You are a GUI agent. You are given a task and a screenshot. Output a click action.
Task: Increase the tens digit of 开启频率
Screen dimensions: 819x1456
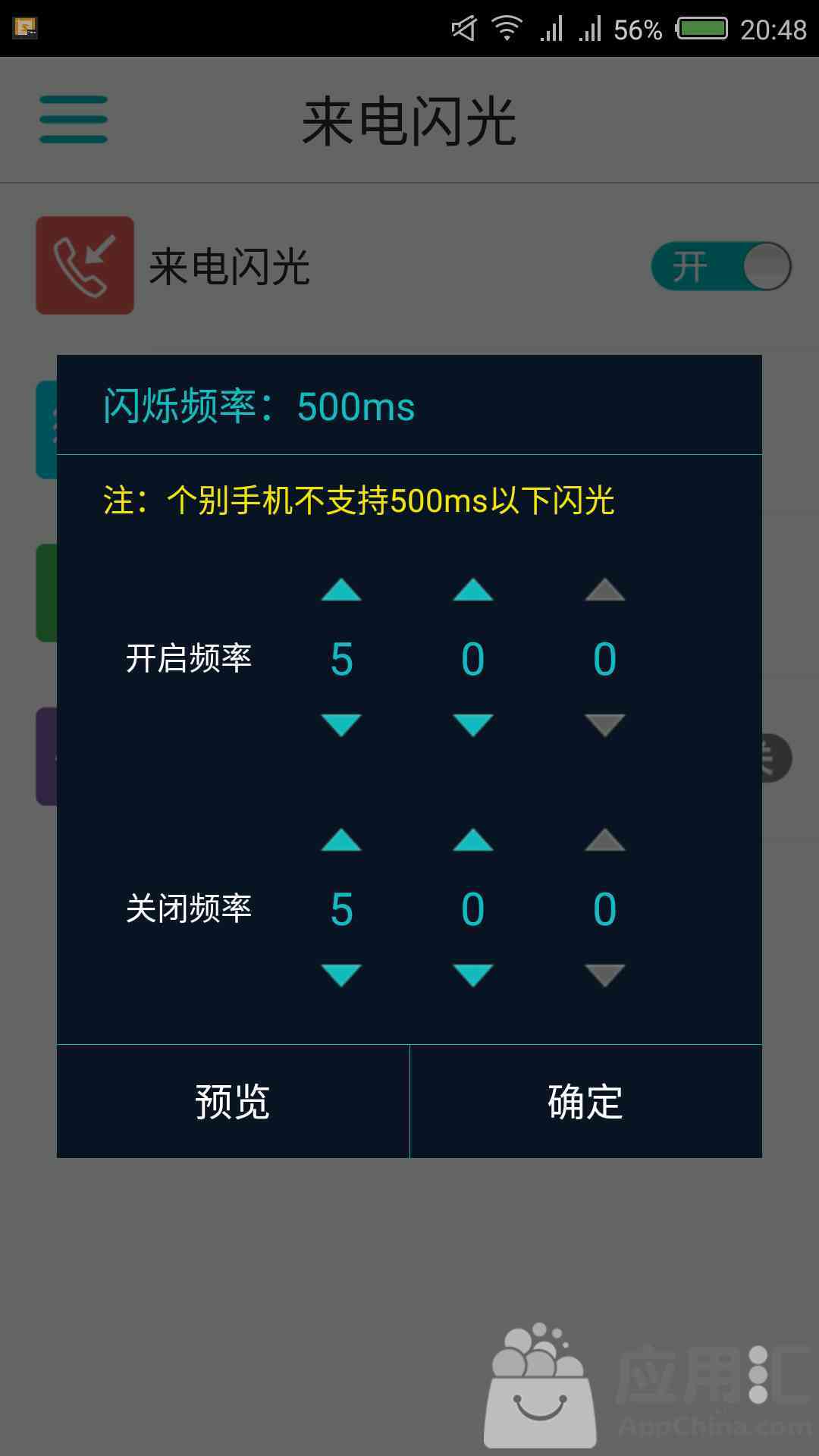[x=473, y=590]
